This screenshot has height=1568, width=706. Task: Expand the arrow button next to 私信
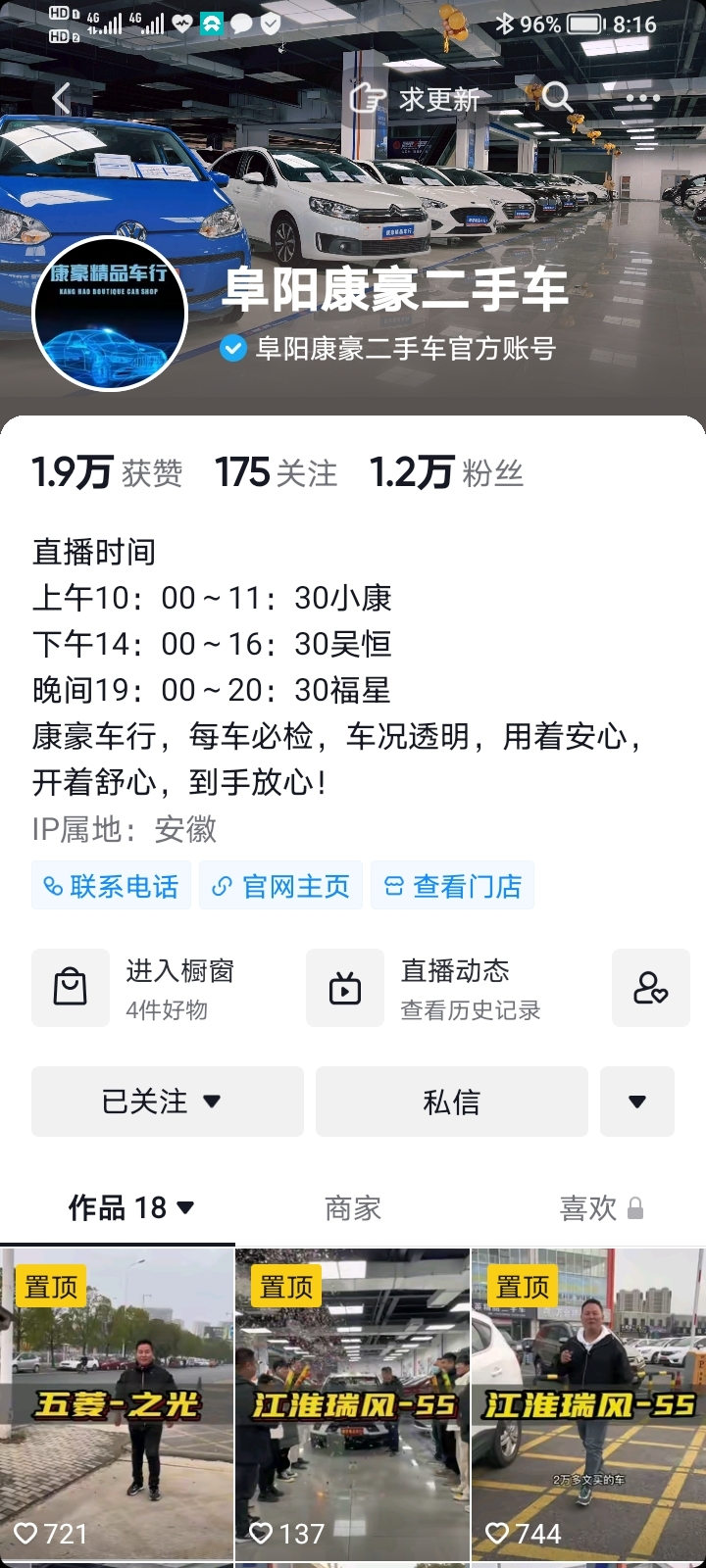coord(637,1102)
